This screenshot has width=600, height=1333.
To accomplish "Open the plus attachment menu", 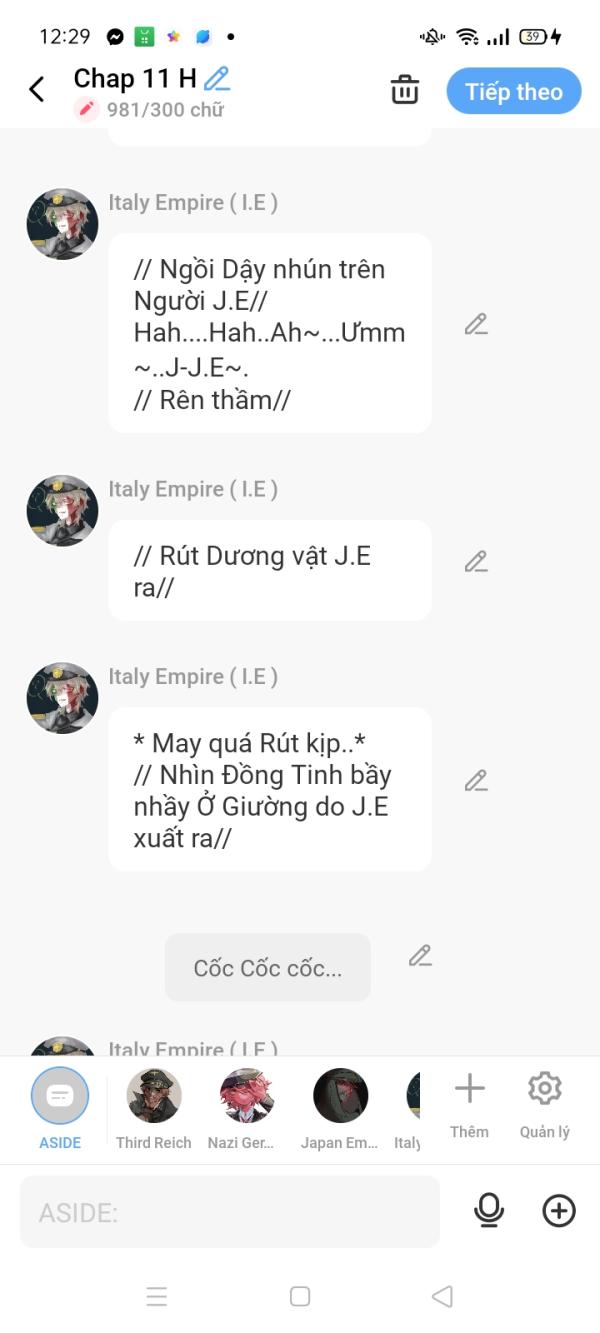I will pos(559,1211).
